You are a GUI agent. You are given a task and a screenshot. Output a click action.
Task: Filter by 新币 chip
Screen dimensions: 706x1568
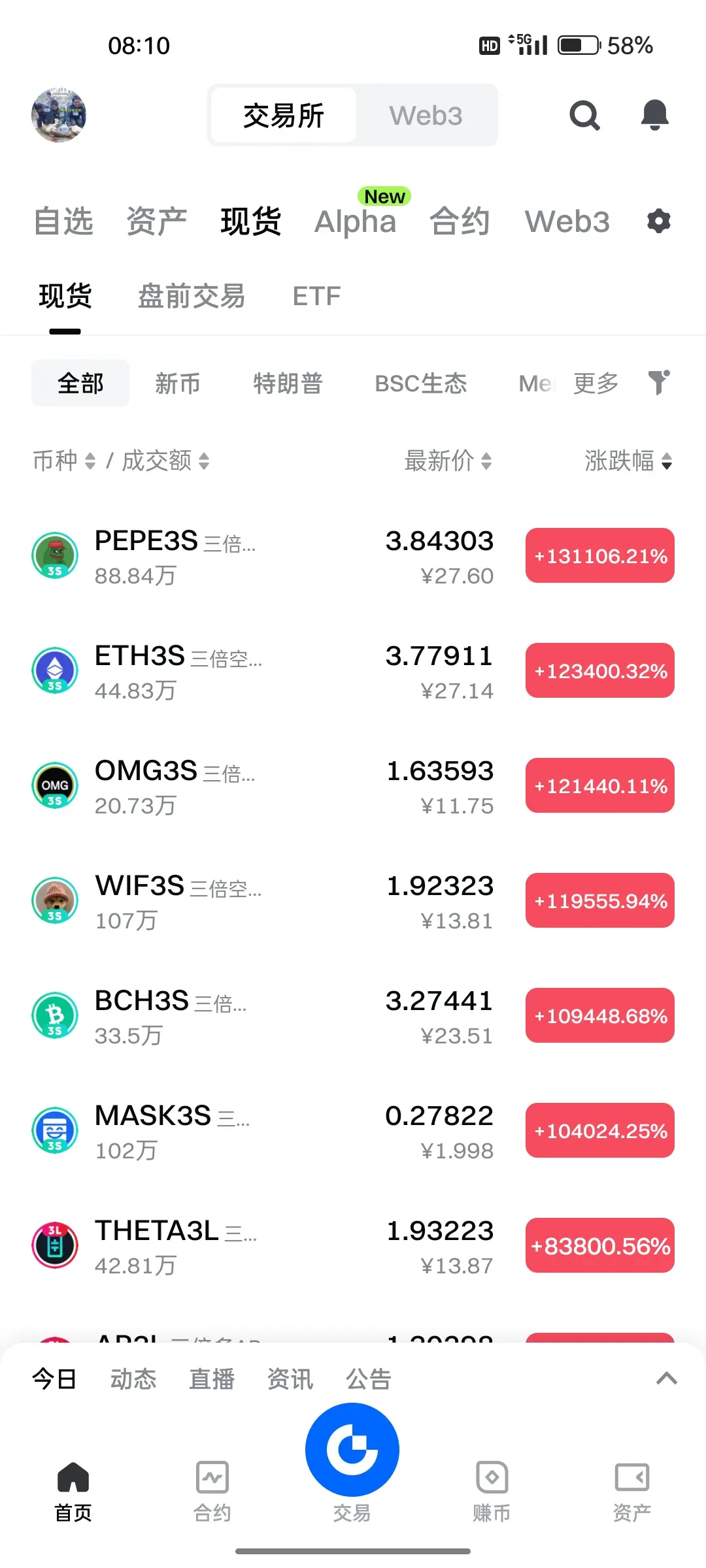[177, 384]
